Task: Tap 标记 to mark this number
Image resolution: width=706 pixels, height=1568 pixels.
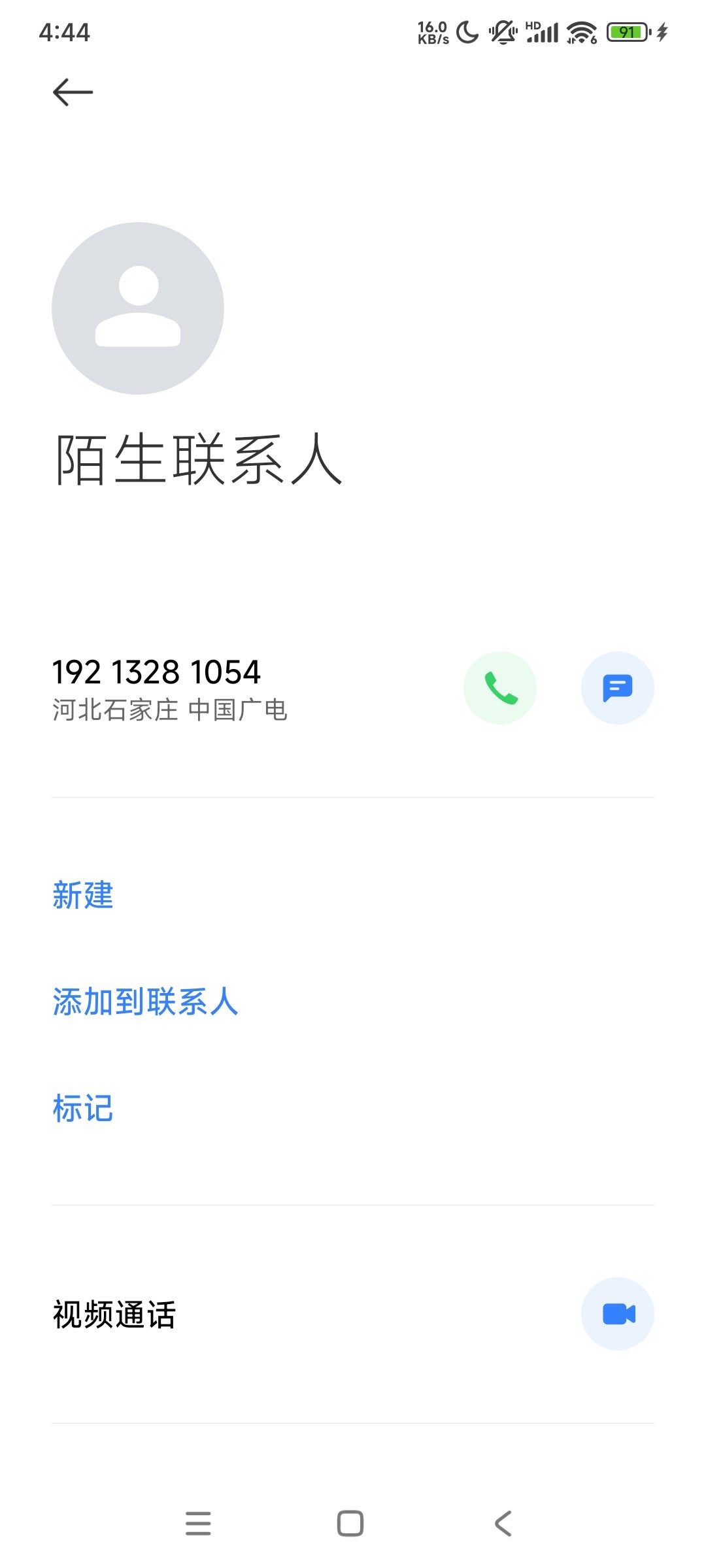Action: [x=83, y=1109]
